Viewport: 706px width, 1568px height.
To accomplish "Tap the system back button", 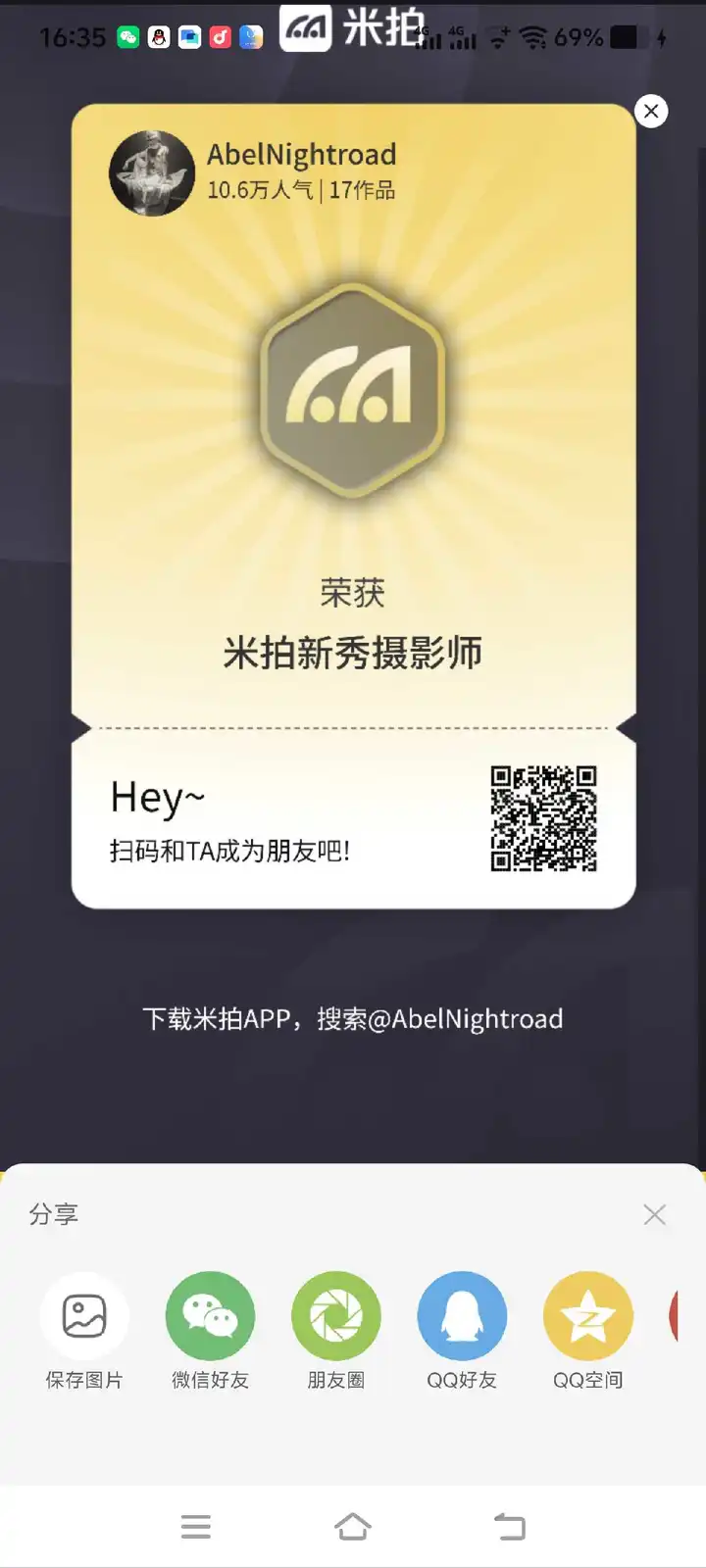I will 510,1526.
